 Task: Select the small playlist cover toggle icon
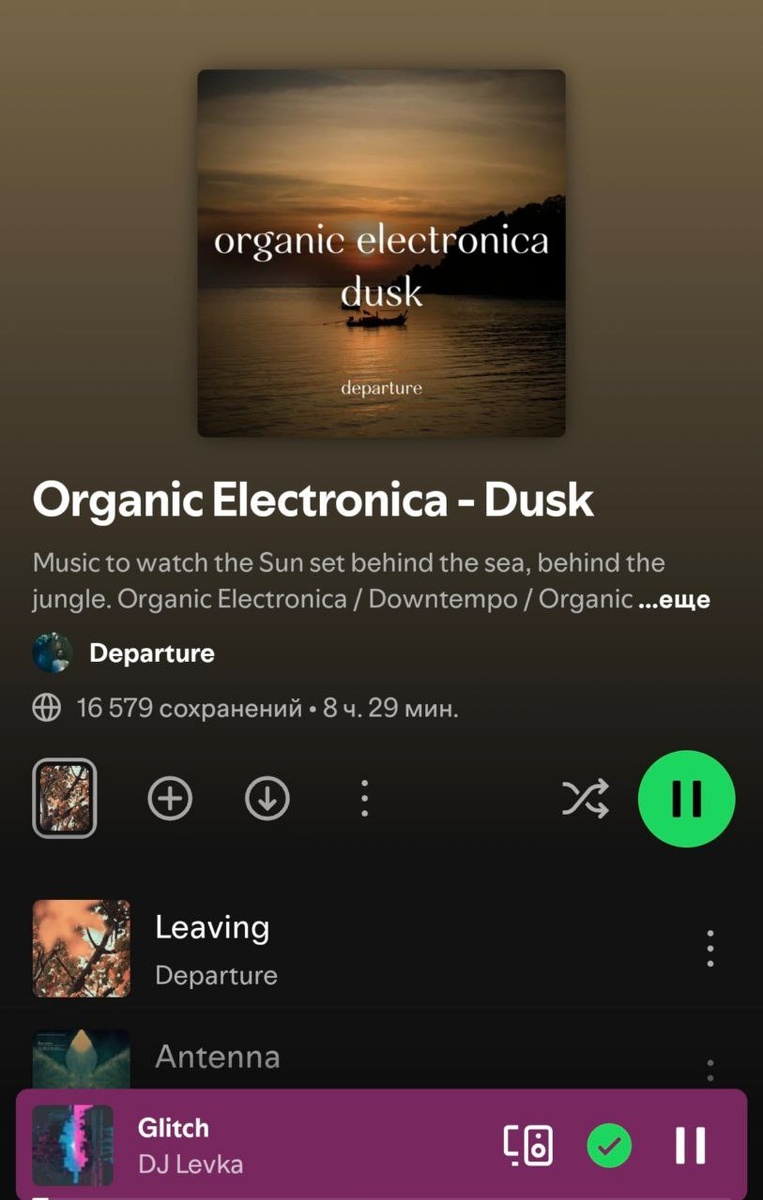coord(64,798)
